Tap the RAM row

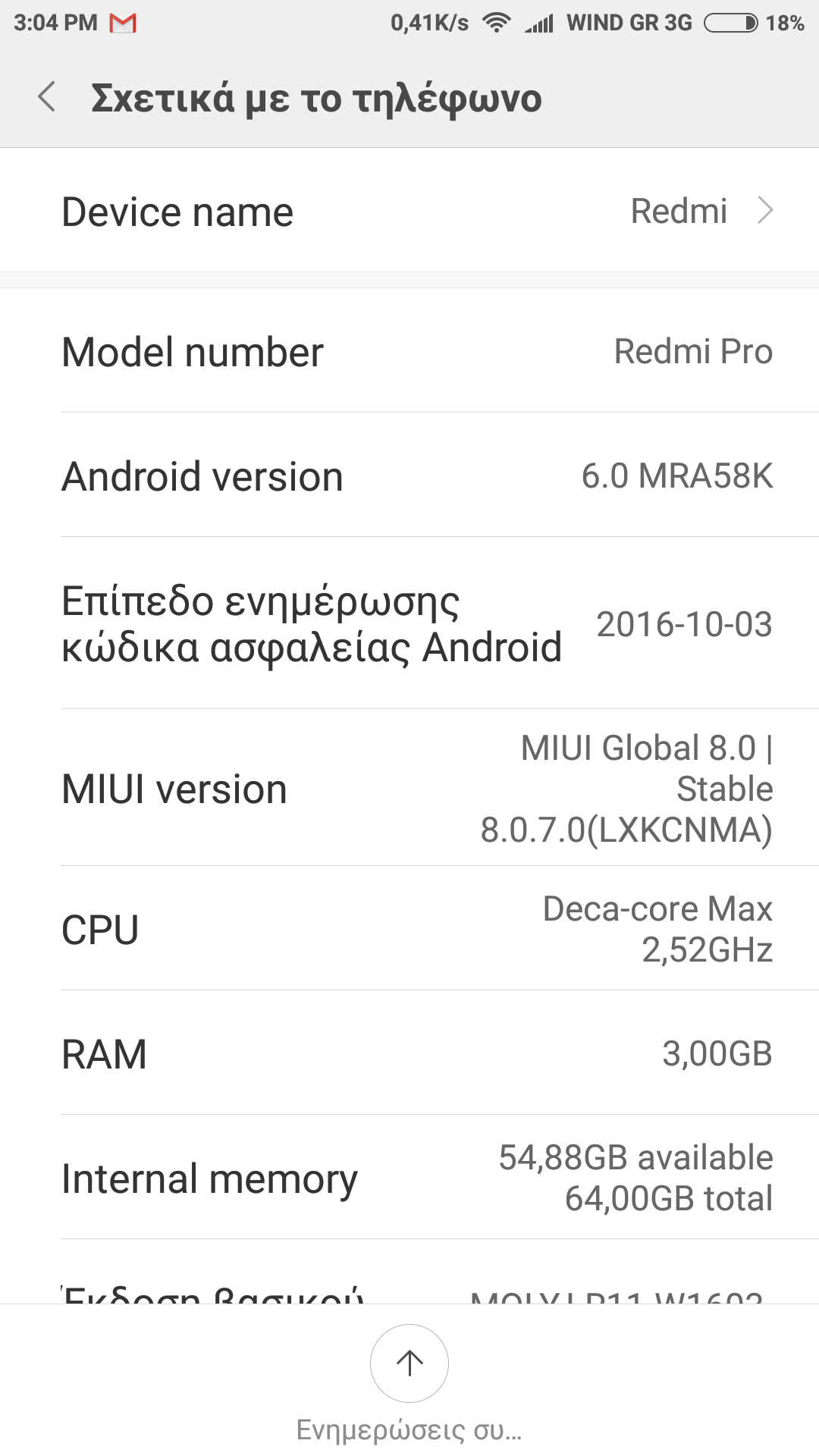pyautogui.click(x=409, y=1053)
